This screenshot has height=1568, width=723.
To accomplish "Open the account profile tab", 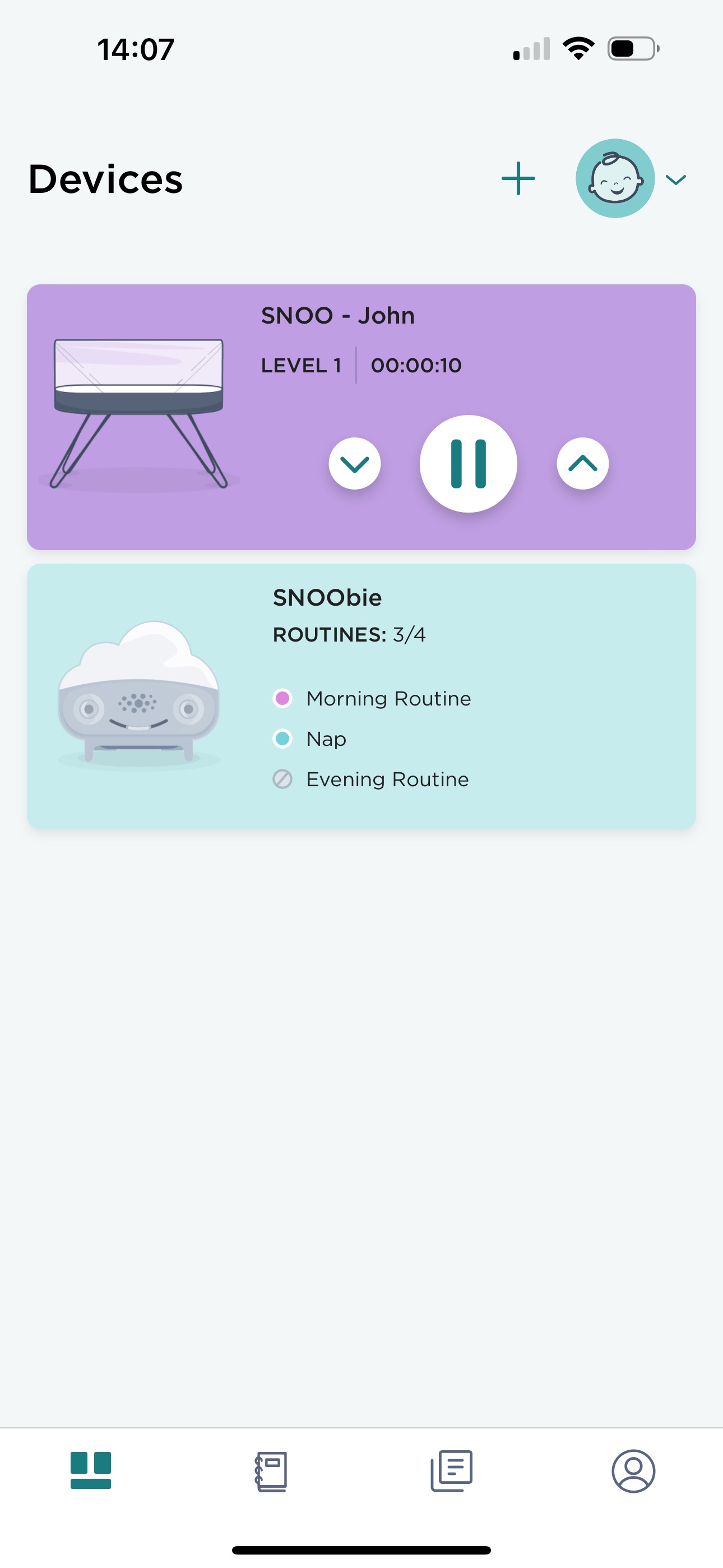I will [x=633, y=1472].
